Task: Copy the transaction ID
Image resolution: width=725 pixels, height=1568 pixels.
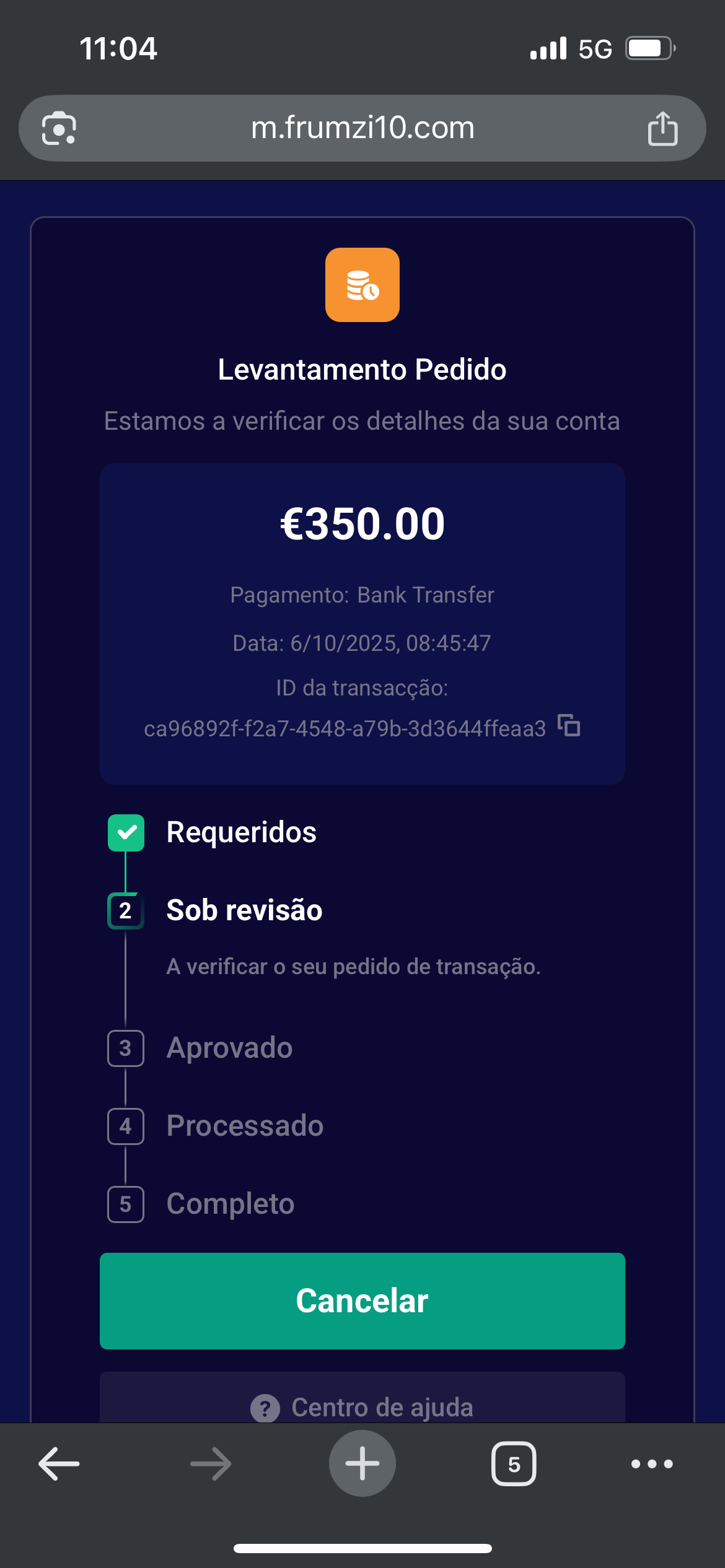Action: [x=569, y=725]
